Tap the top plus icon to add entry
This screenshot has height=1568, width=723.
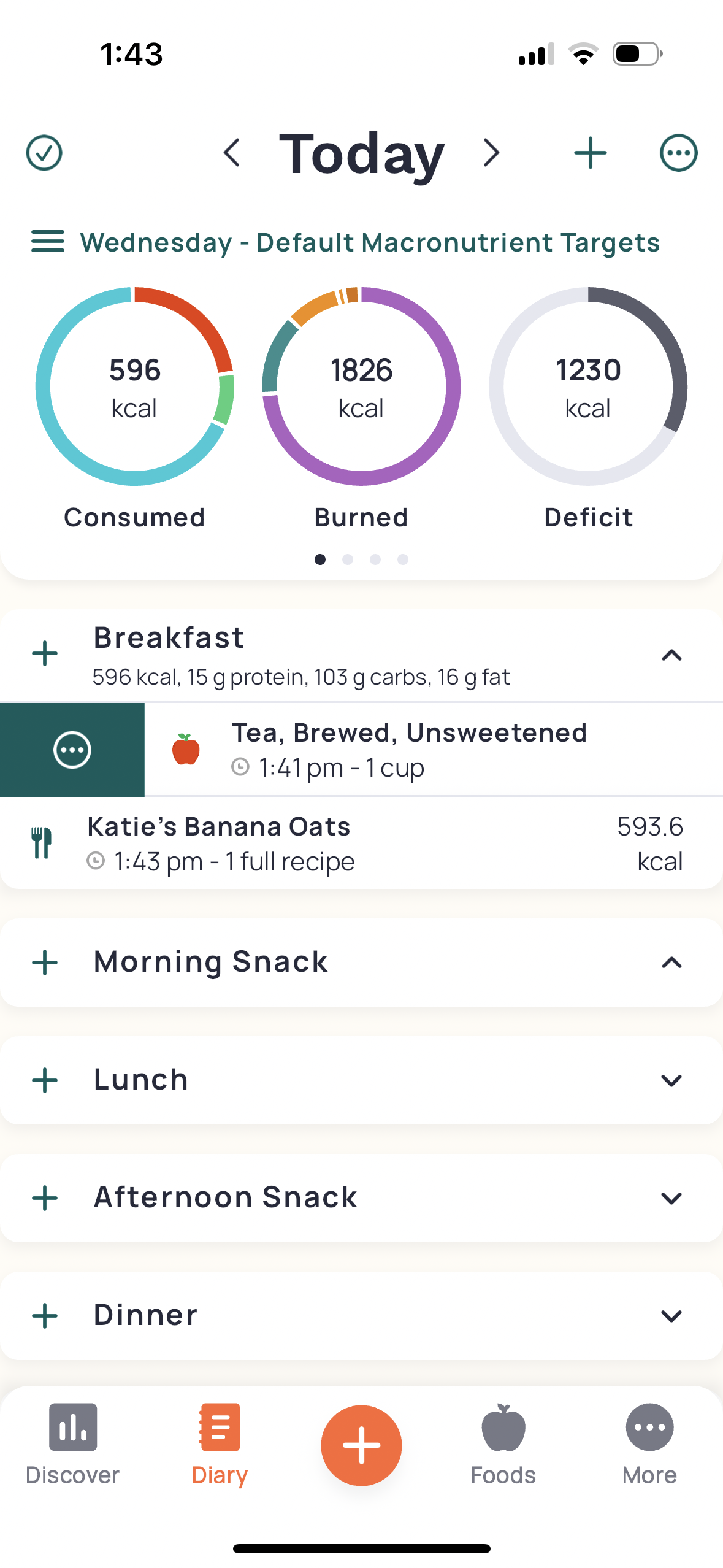(x=590, y=153)
